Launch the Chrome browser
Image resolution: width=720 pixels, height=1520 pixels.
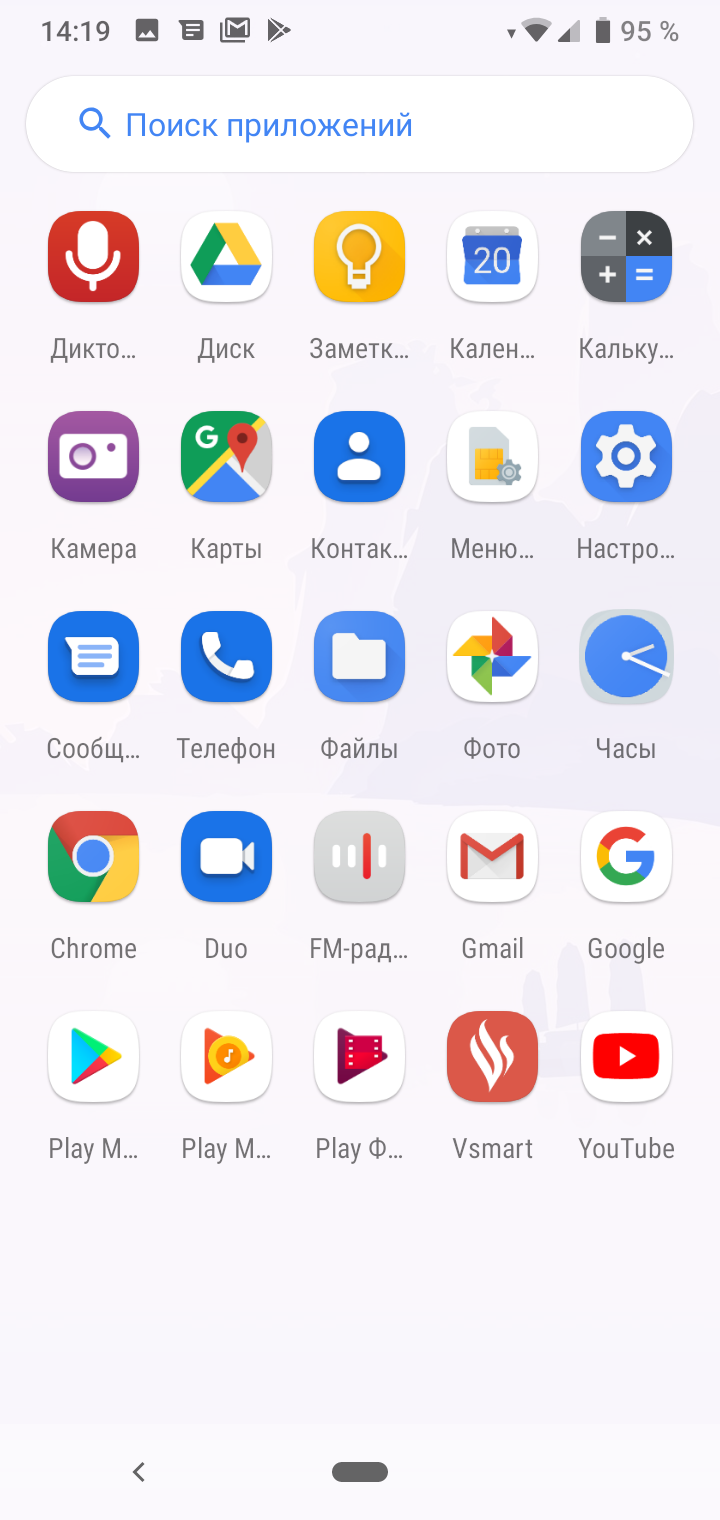(93, 857)
